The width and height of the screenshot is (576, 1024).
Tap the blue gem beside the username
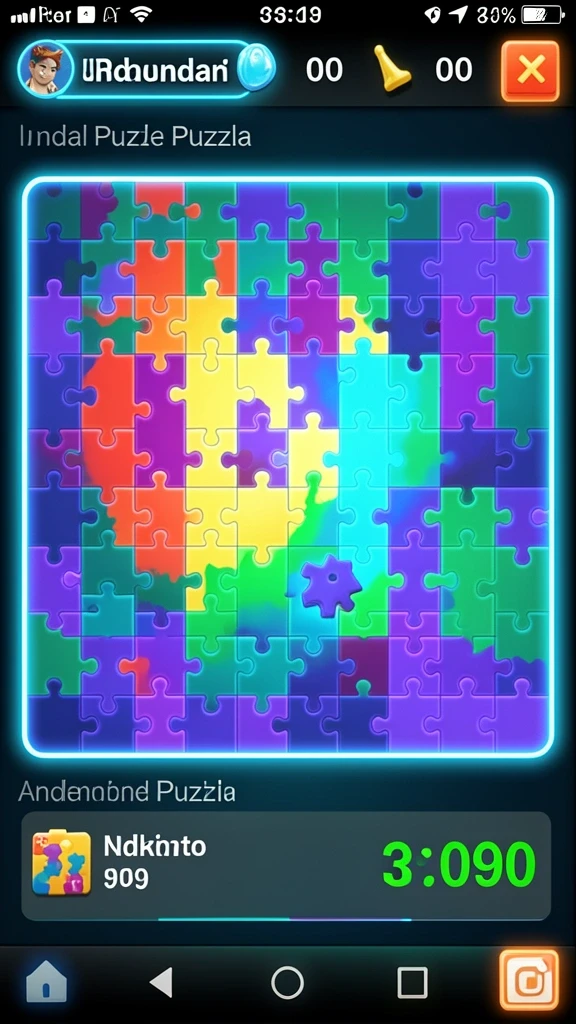[x=255, y=69]
